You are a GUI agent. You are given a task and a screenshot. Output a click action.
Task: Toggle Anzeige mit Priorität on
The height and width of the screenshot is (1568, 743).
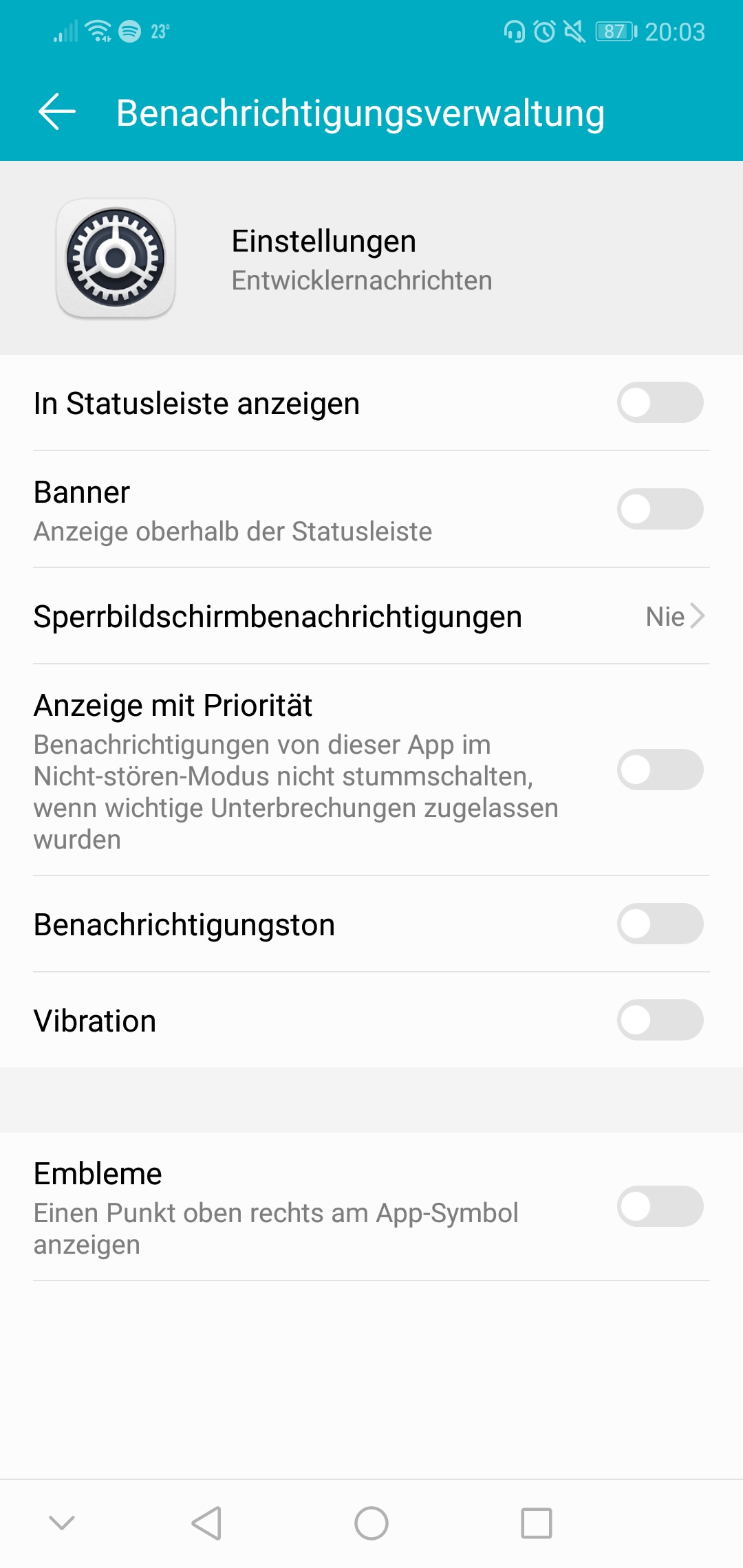click(660, 770)
